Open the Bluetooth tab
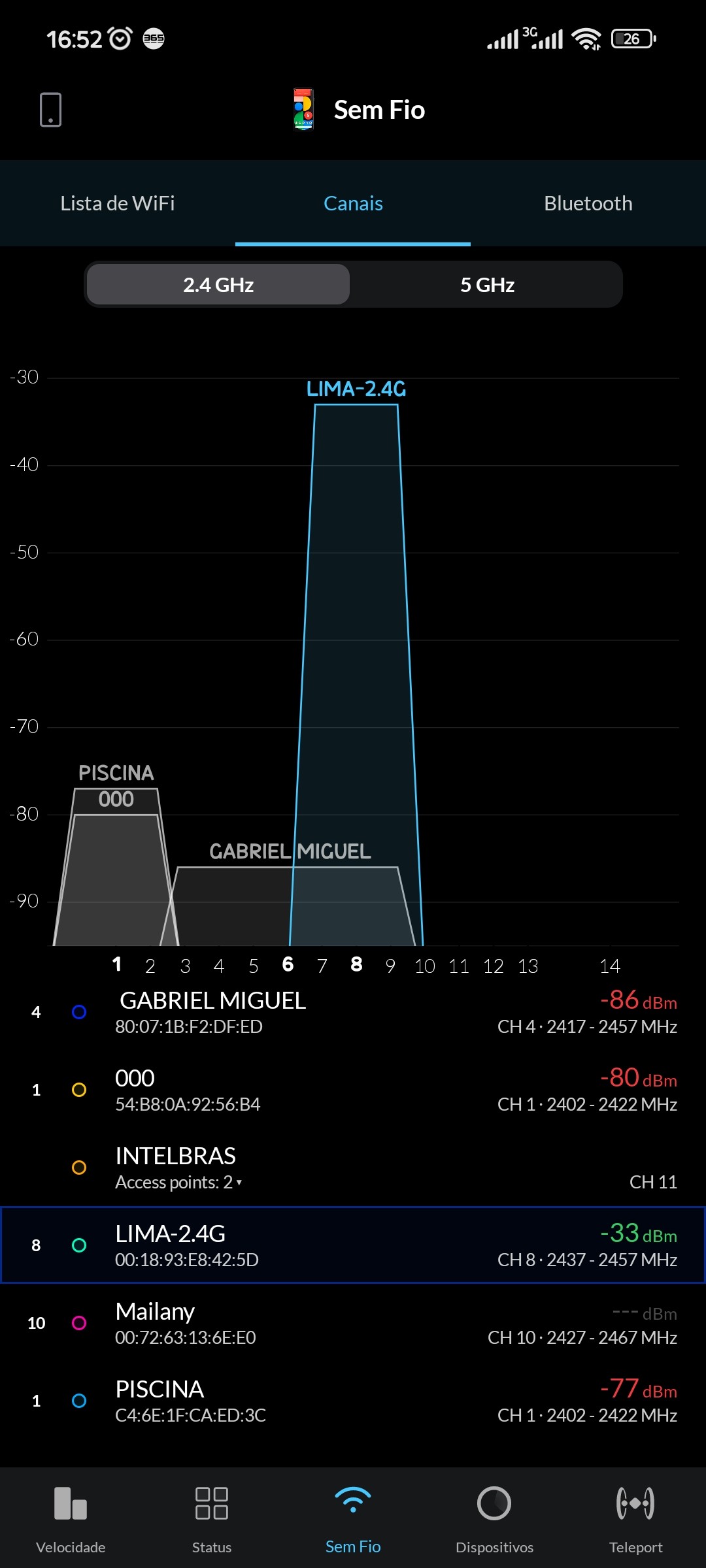 click(x=588, y=203)
